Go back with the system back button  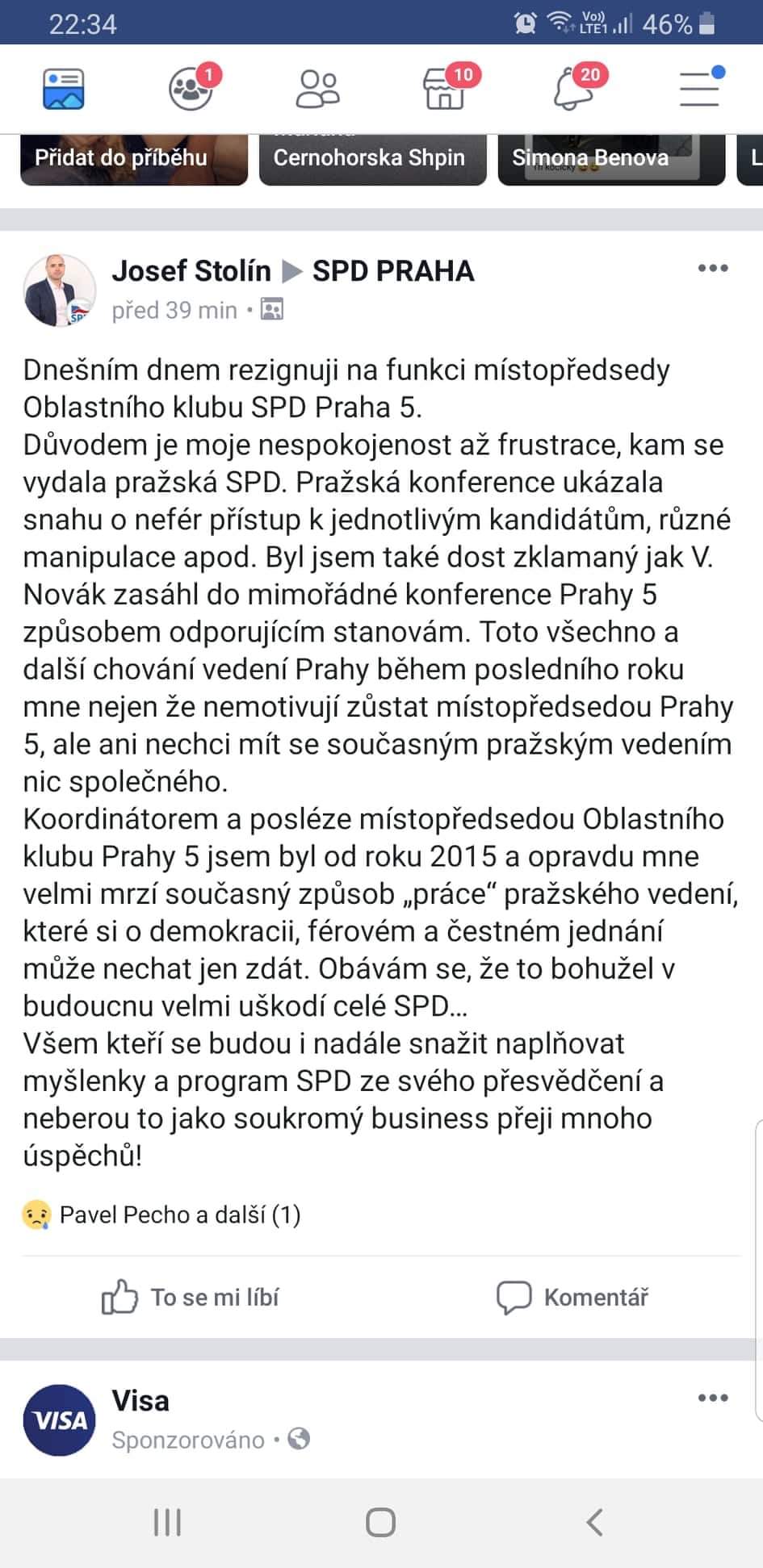click(x=594, y=1523)
